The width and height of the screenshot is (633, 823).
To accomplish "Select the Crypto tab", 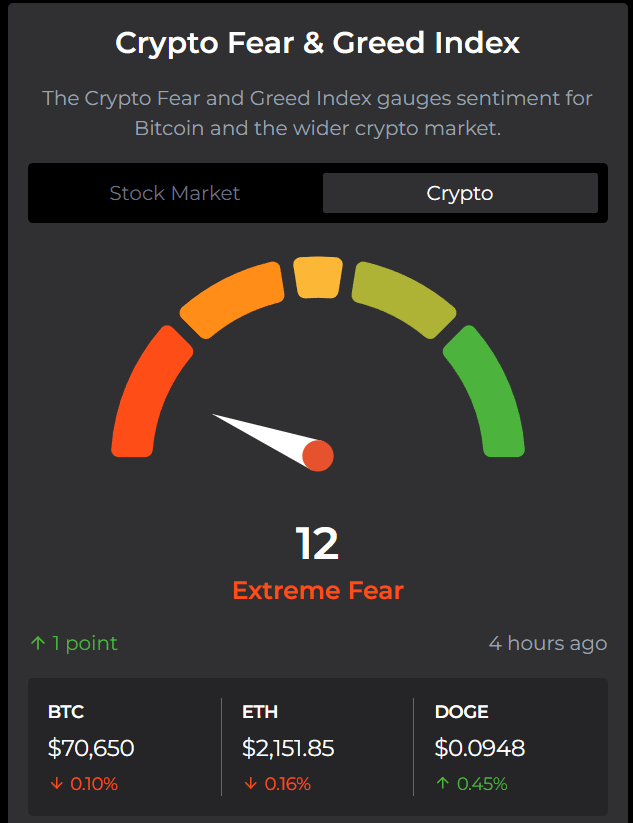I will click(460, 193).
